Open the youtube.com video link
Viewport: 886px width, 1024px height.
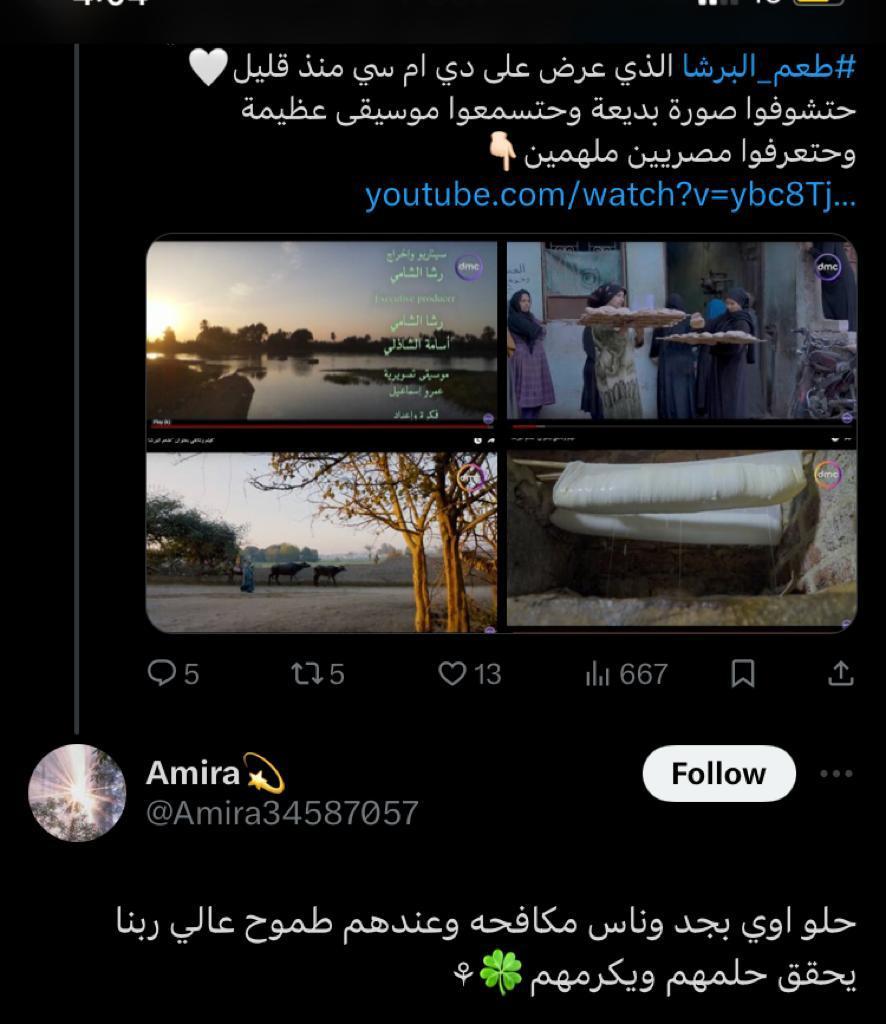(x=610, y=195)
